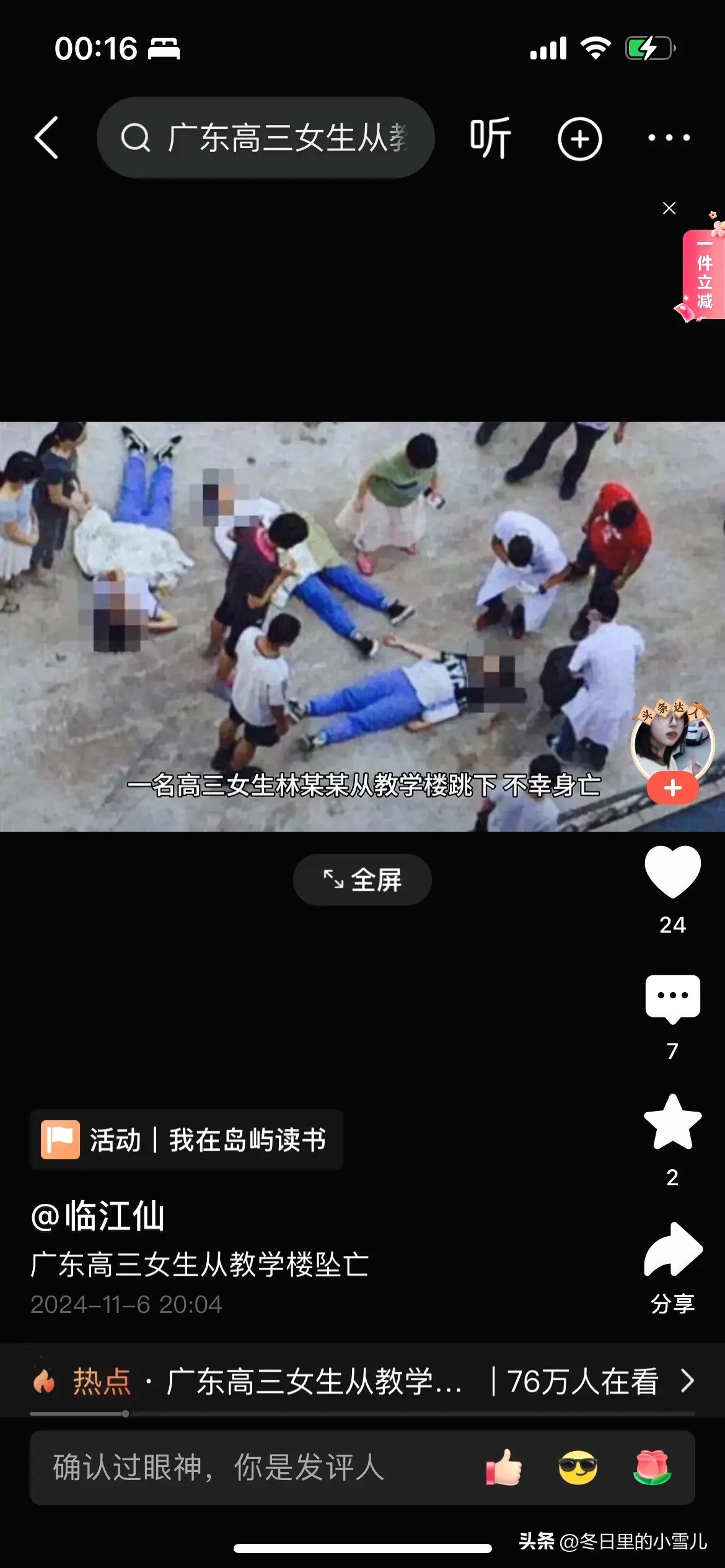Send the thumbs-up emoji reaction

point(504,1467)
